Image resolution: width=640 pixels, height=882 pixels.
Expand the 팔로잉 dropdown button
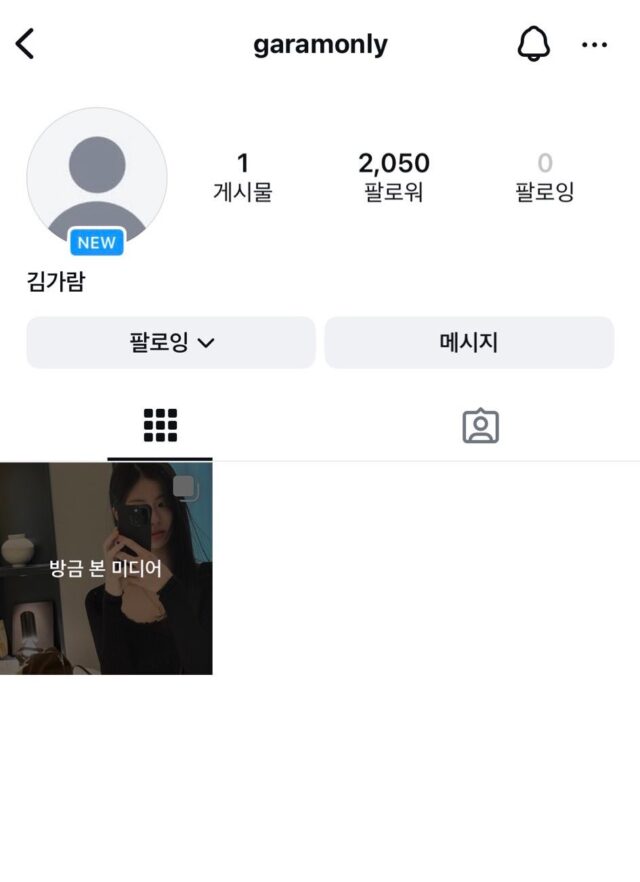click(x=171, y=343)
